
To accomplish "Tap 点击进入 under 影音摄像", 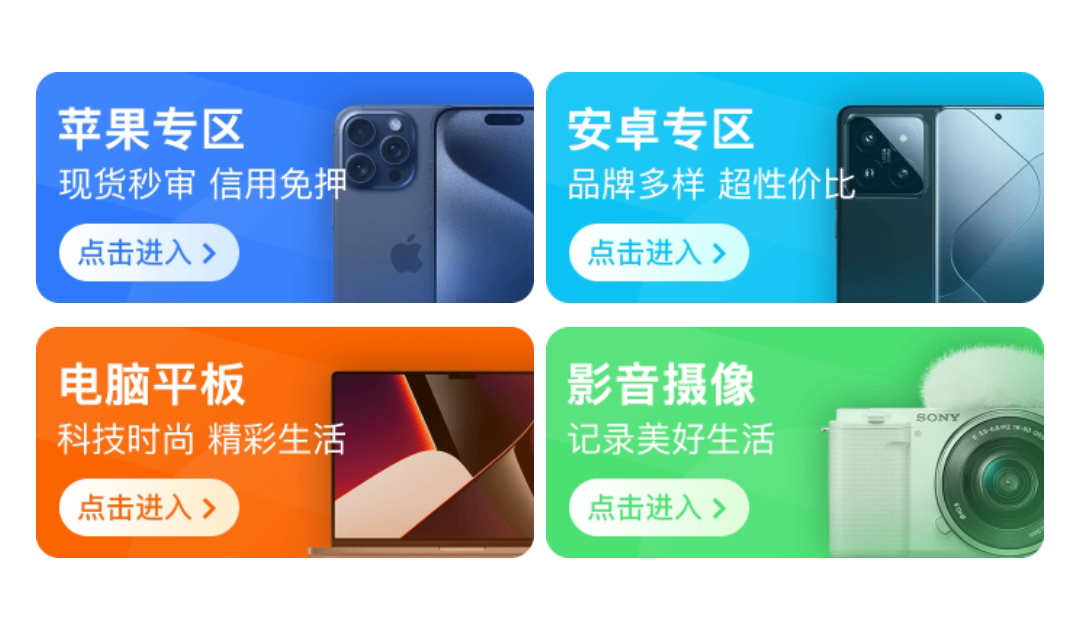I will (x=658, y=508).
